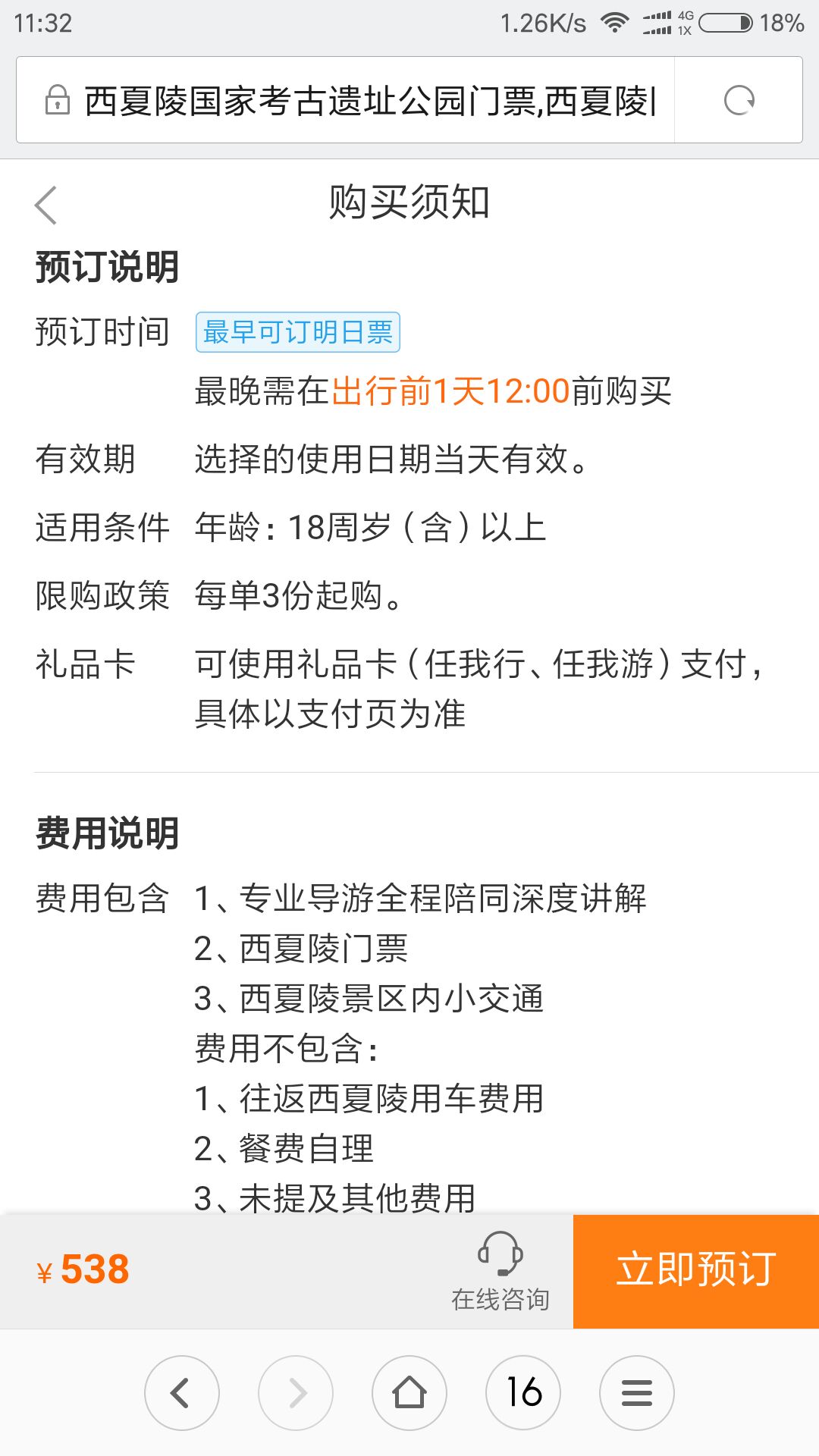This screenshot has height=1456, width=819.
Task: Go to the browser home page
Action: [x=409, y=1393]
